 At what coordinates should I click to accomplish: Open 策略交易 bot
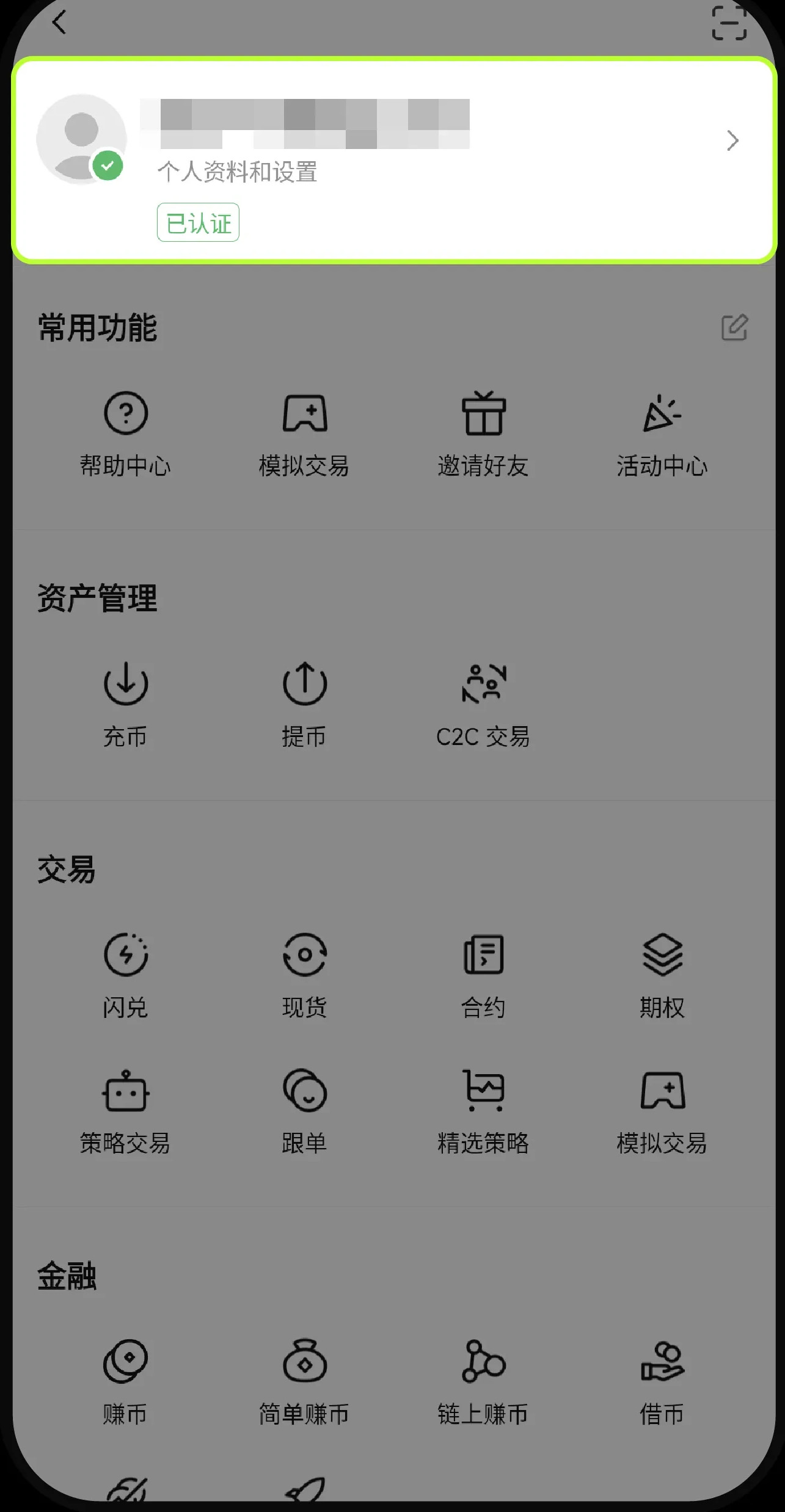(x=125, y=1111)
